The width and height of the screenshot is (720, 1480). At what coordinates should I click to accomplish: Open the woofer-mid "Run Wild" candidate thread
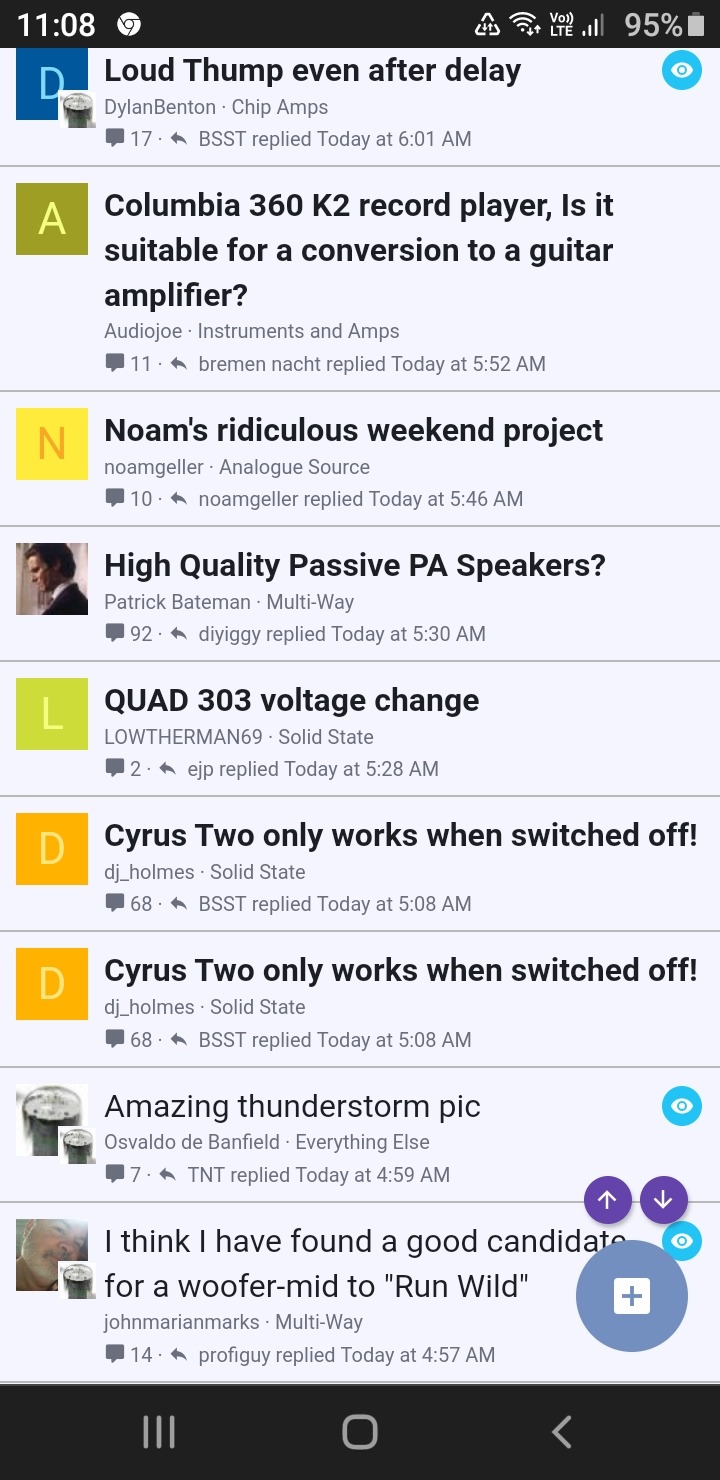coord(365,1263)
